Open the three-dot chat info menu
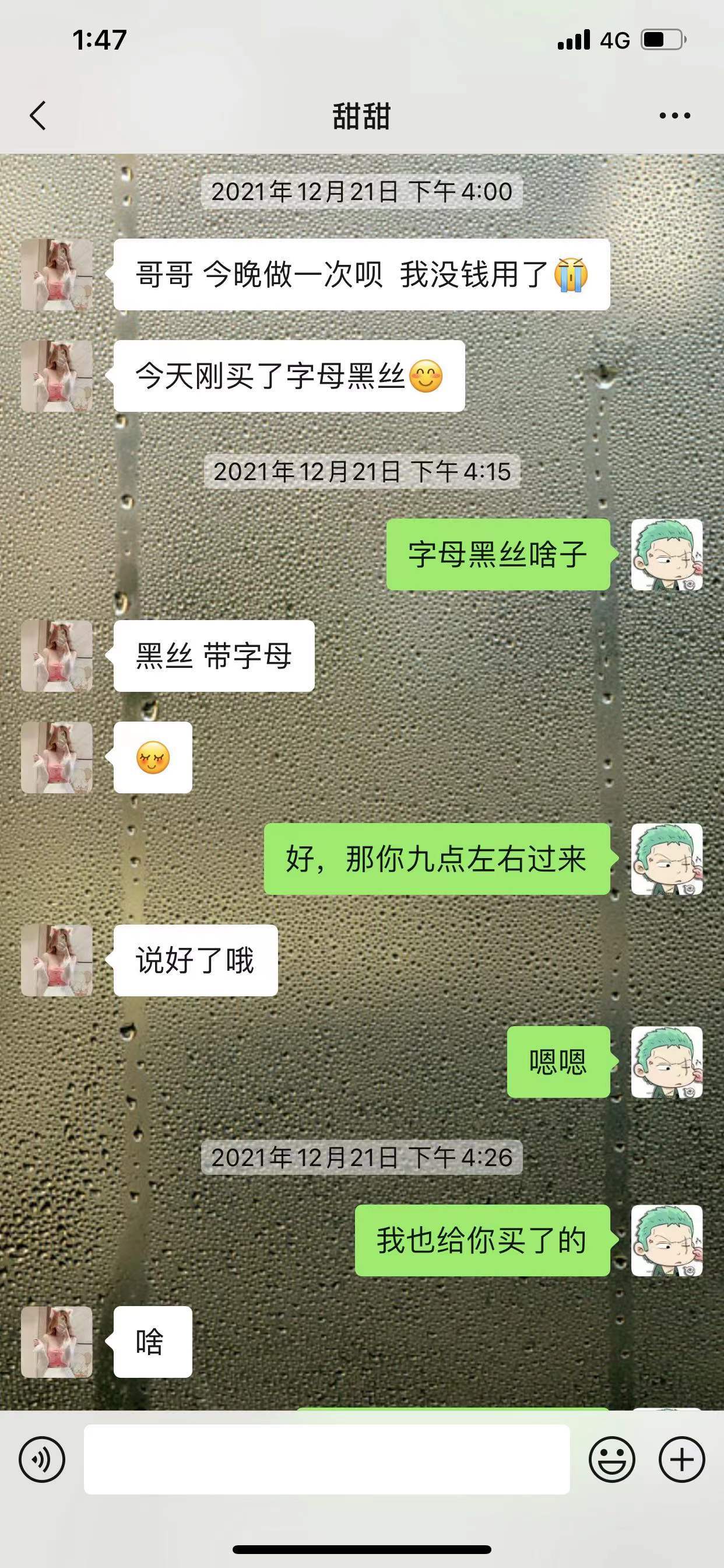 674,115
